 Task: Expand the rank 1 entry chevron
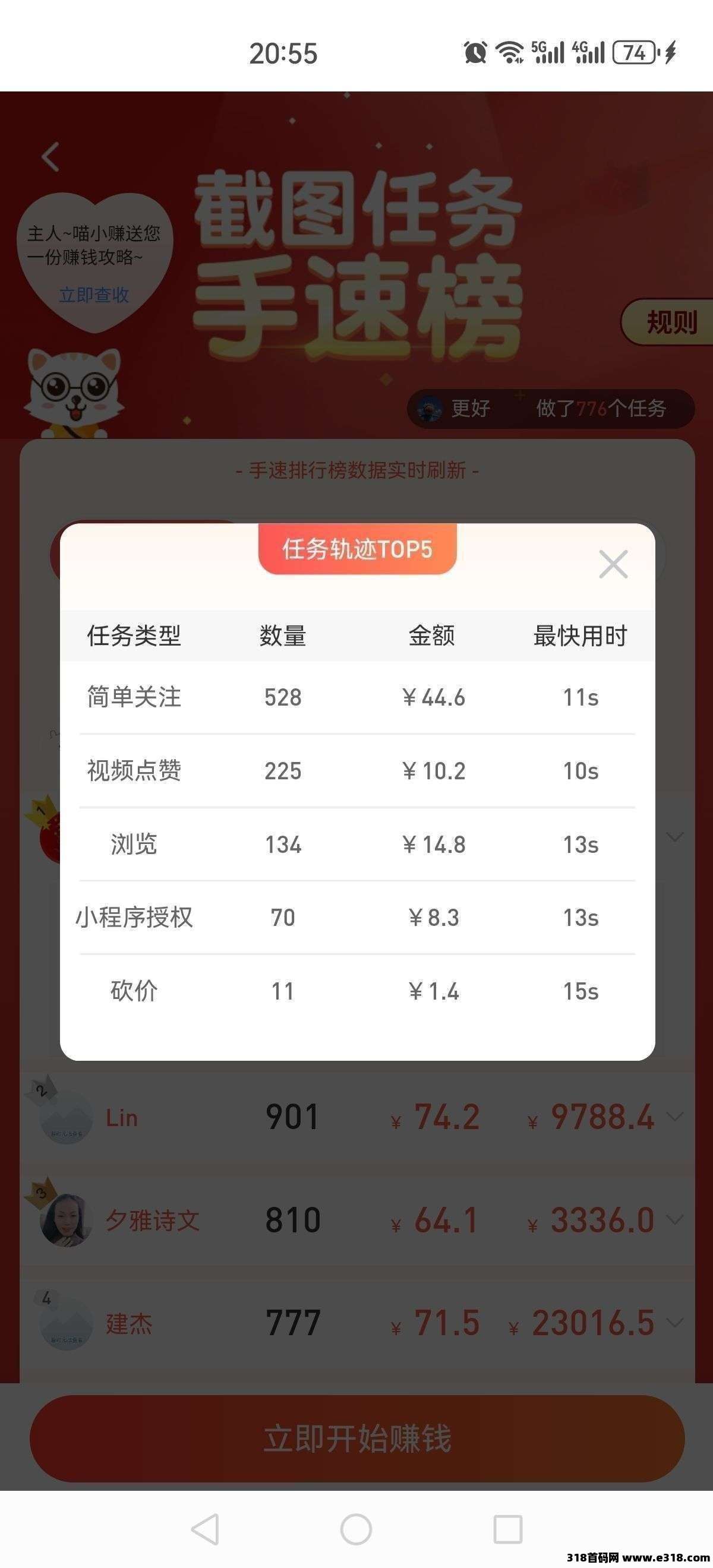(x=674, y=837)
